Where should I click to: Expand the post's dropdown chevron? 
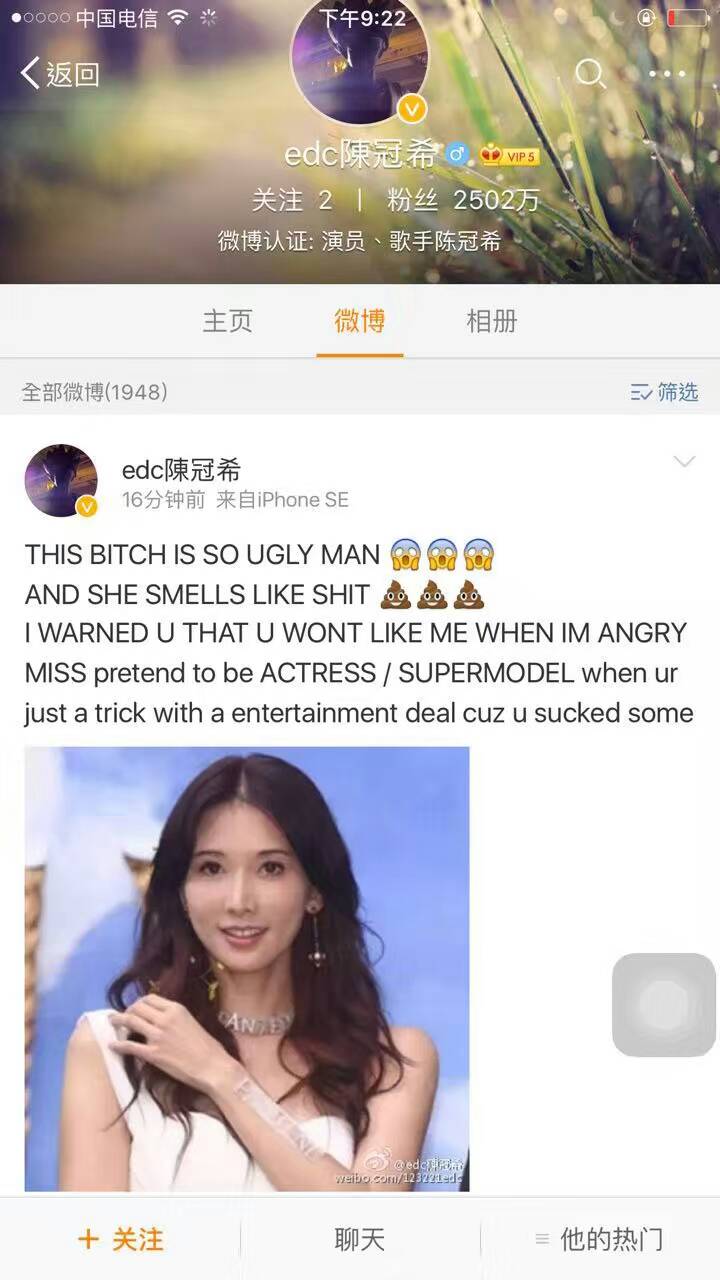click(684, 462)
